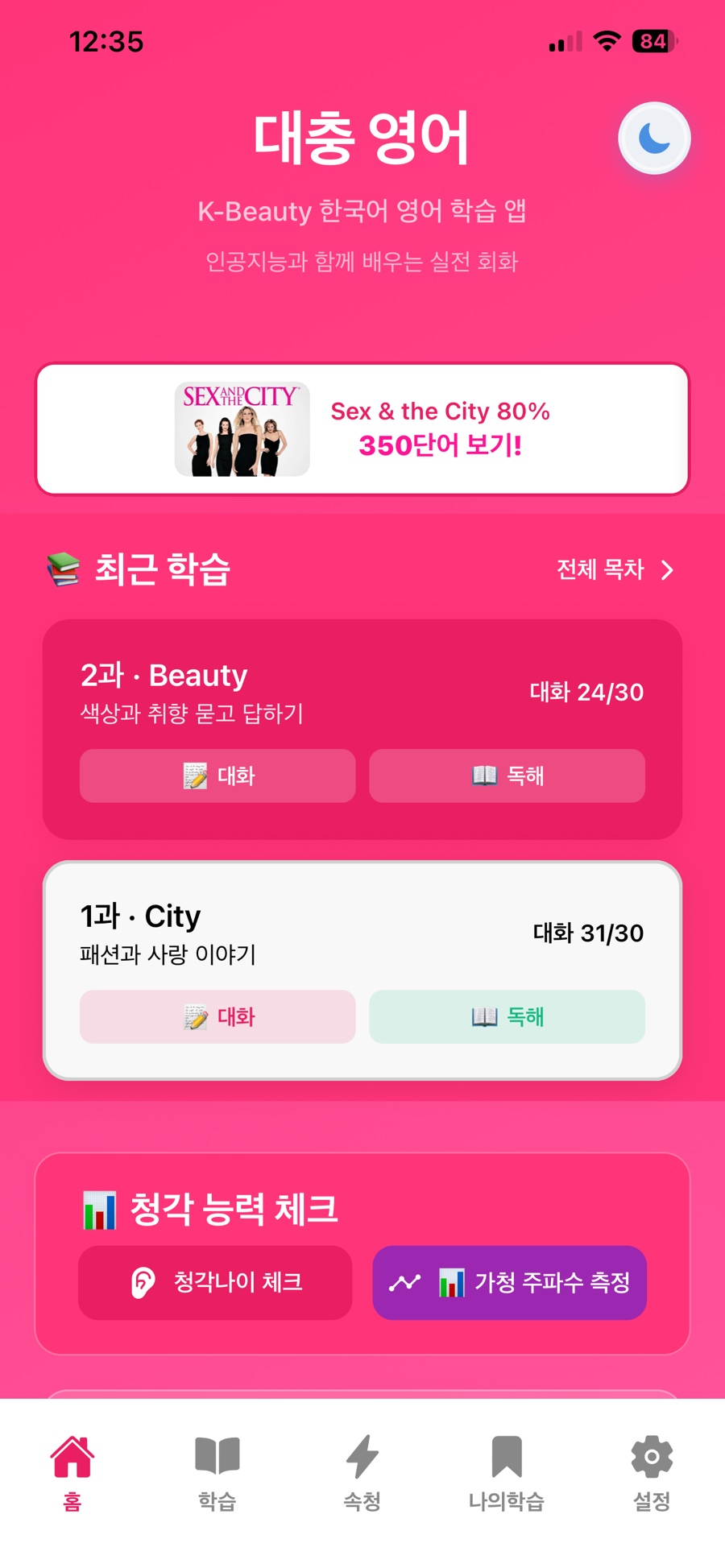Select the 대화 24/30 progress label
The width and height of the screenshot is (725, 1568).
point(586,693)
